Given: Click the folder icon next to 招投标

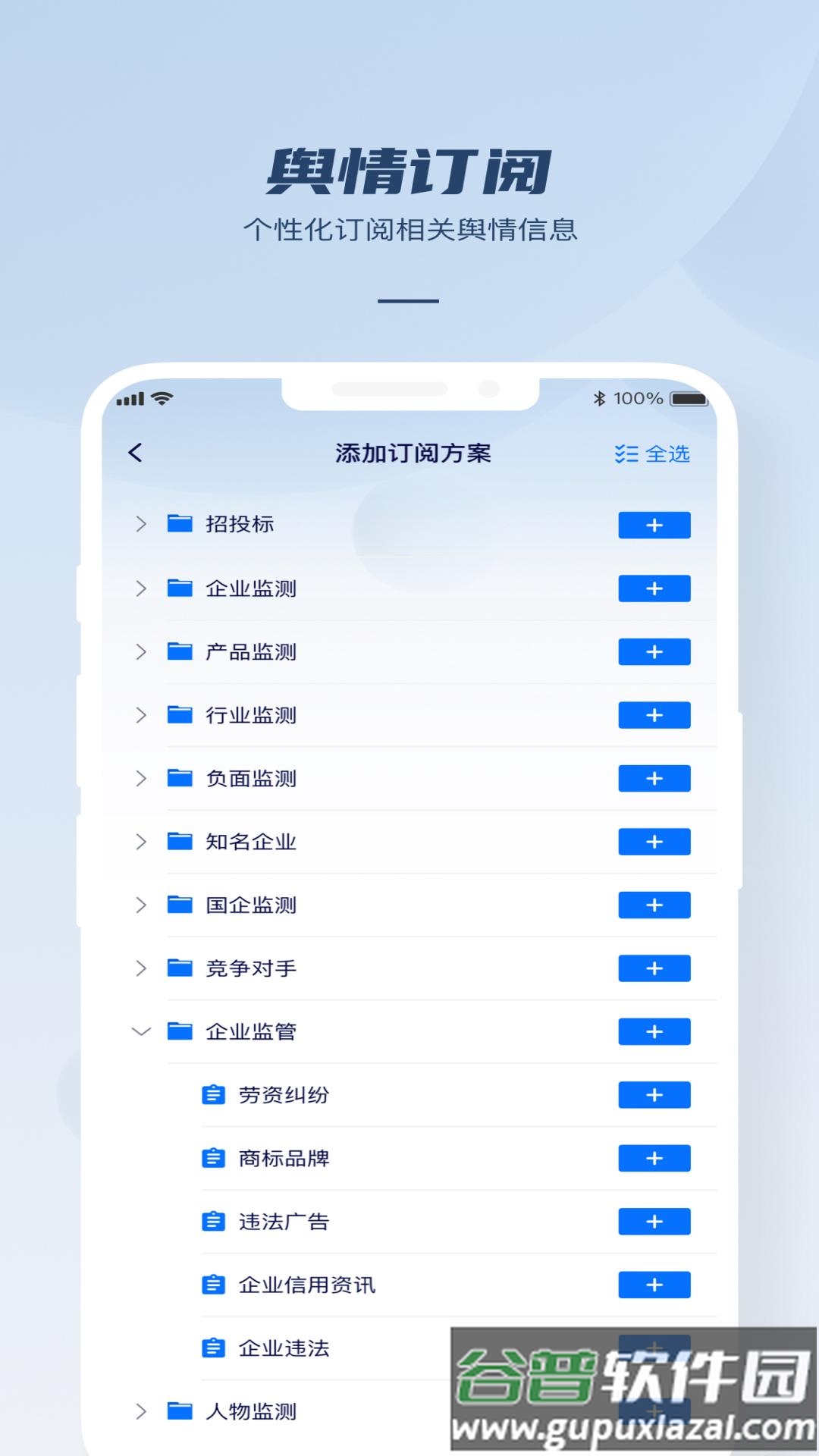Looking at the screenshot, I should [x=181, y=524].
